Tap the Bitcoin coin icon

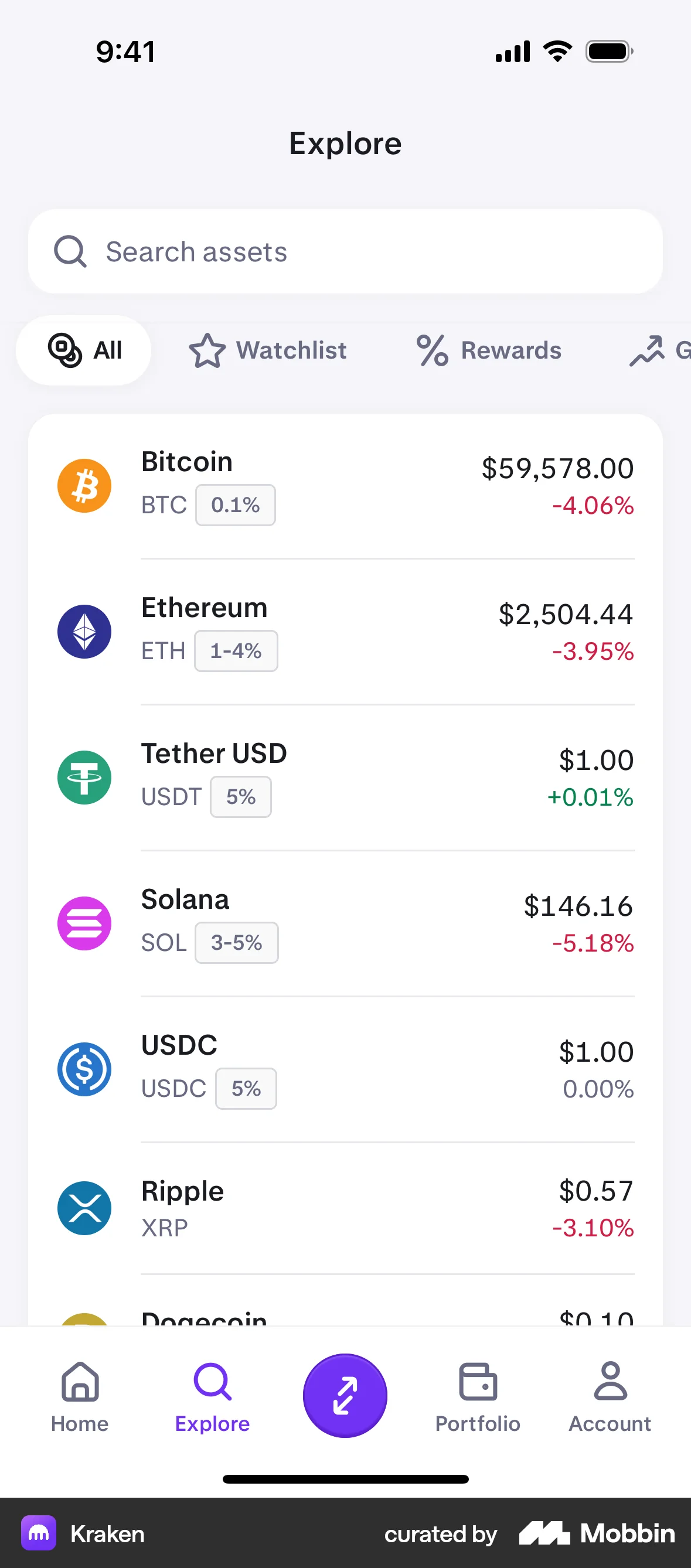(84, 485)
